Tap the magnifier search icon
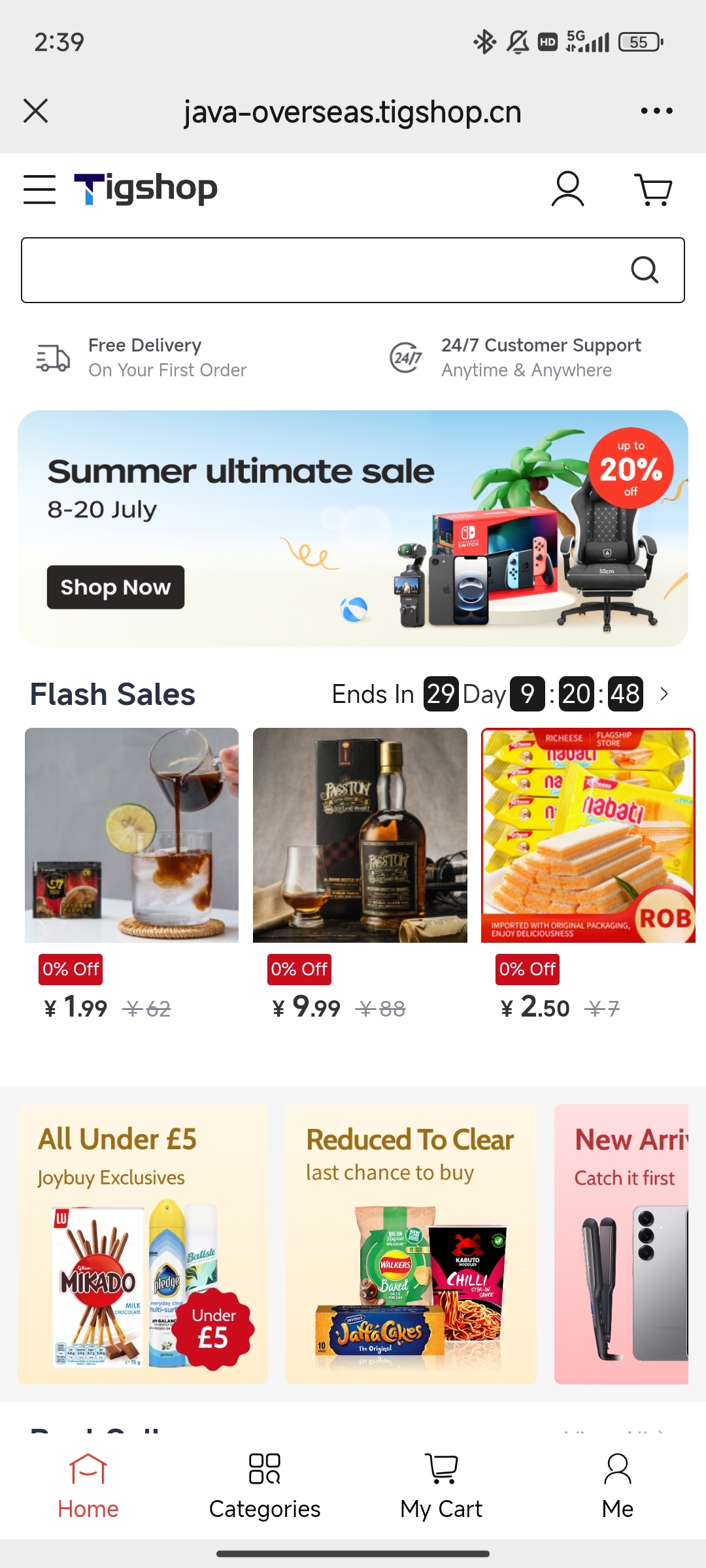The height and width of the screenshot is (1568, 706). click(645, 269)
